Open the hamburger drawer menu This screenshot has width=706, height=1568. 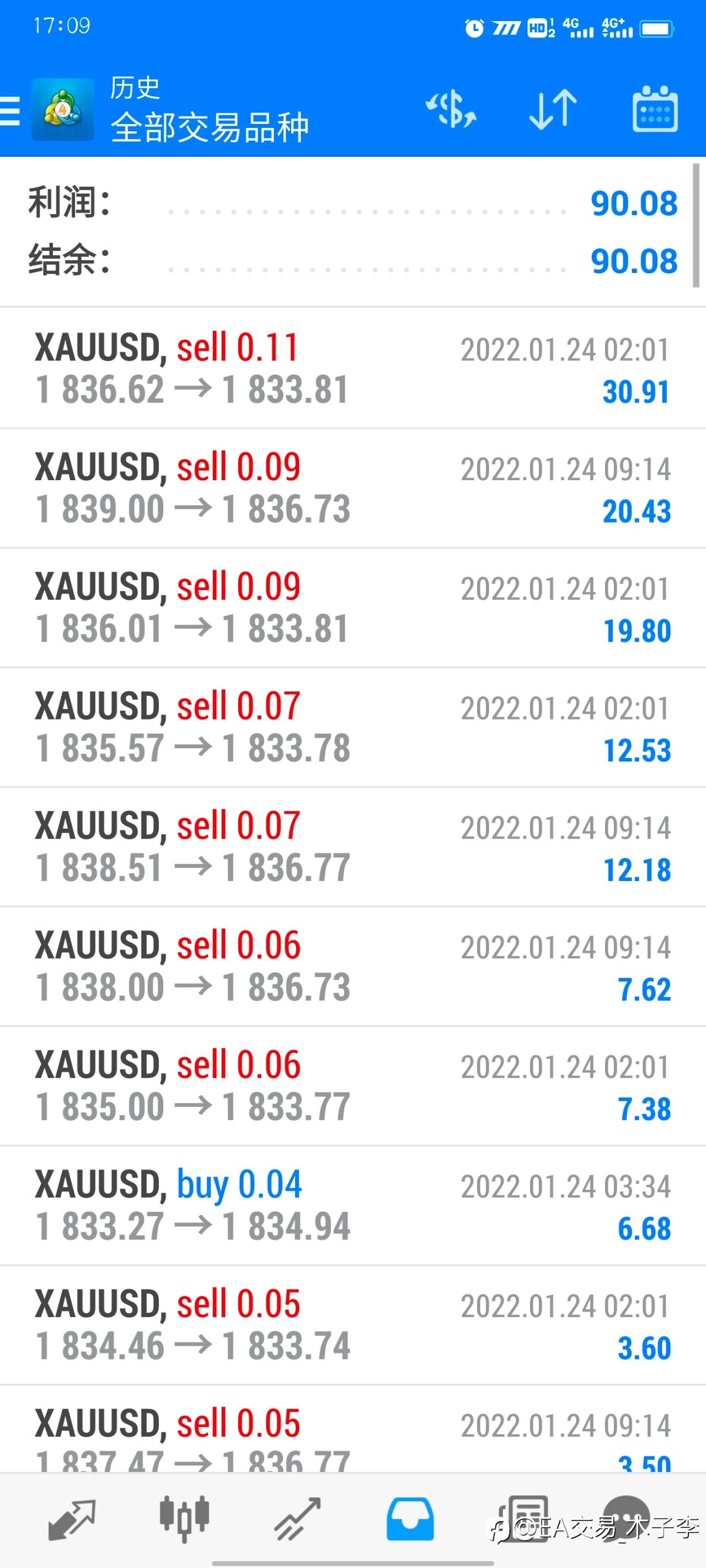pos(10,110)
